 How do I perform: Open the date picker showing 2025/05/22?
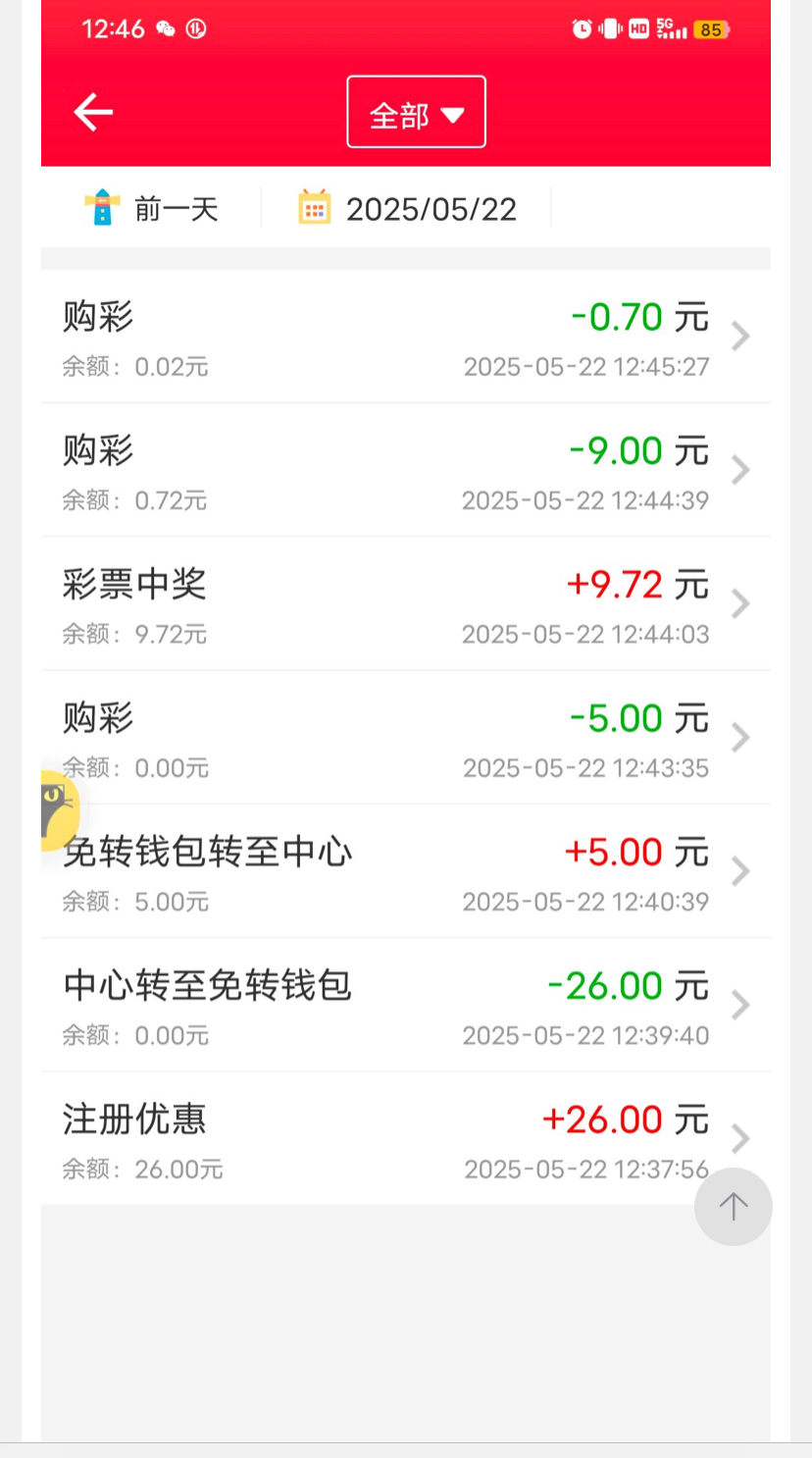[408, 209]
